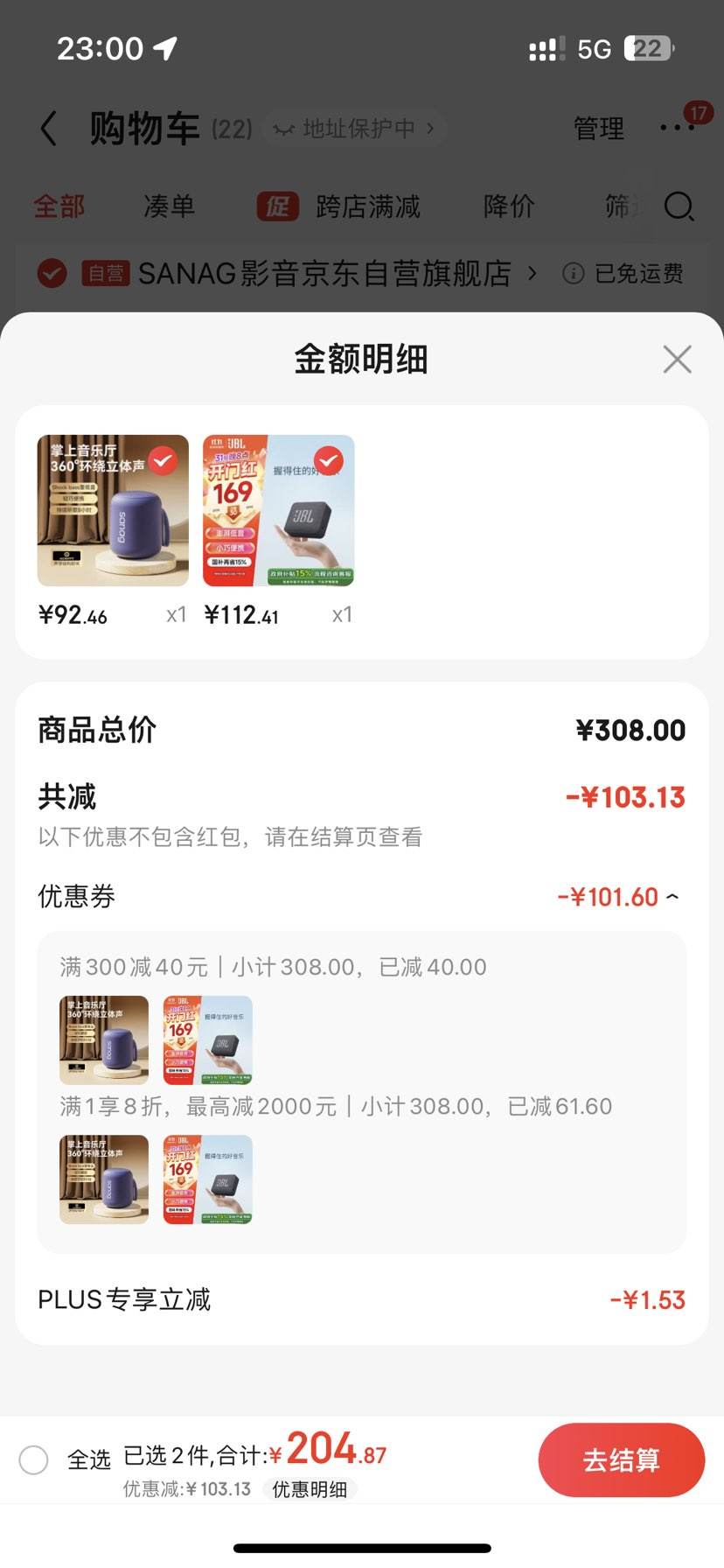Expand the 地址保护中 address chevron
This screenshot has height=1568, width=724.
coord(430,129)
